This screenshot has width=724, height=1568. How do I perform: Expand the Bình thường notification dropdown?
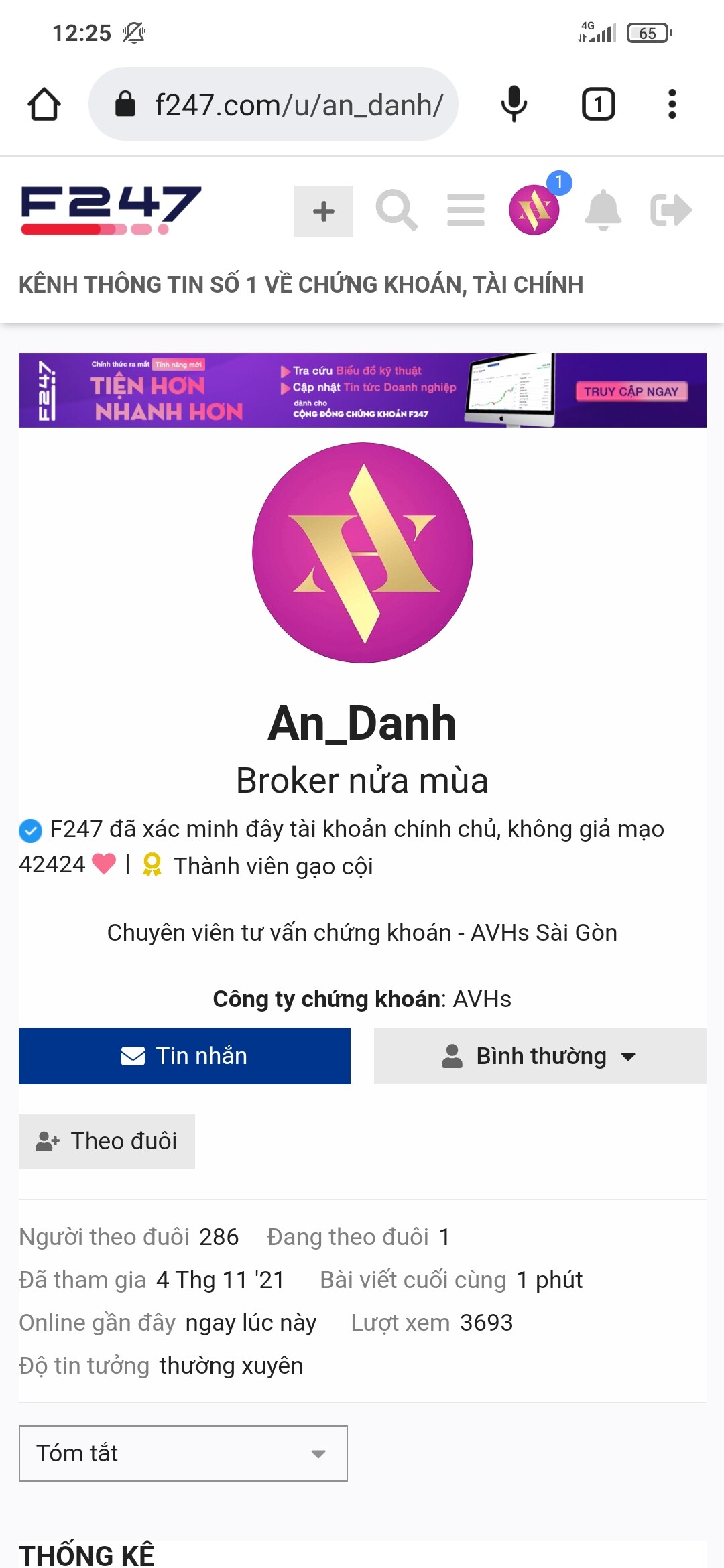(x=540, y=1056)
